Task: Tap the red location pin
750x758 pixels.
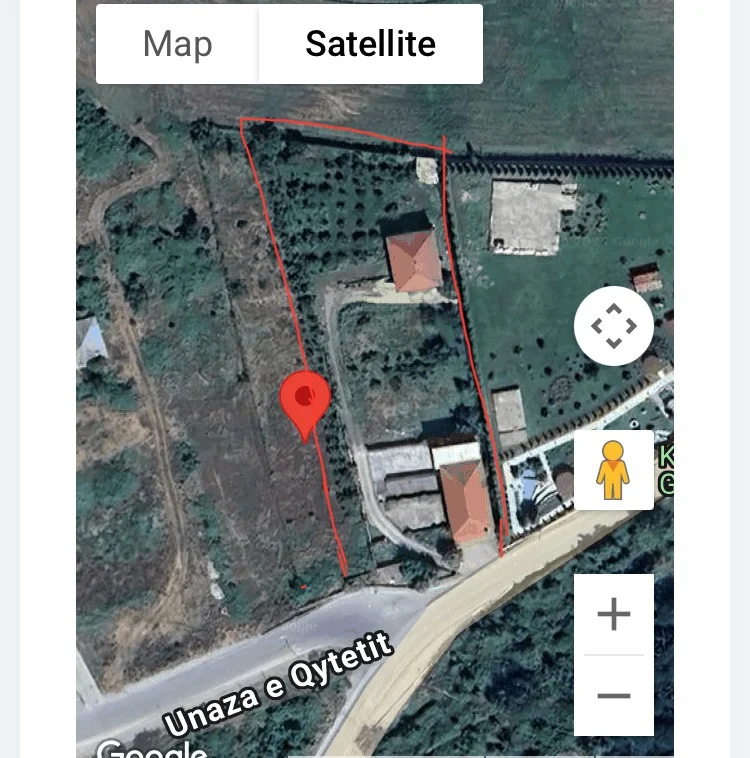Action: point(305,403)
